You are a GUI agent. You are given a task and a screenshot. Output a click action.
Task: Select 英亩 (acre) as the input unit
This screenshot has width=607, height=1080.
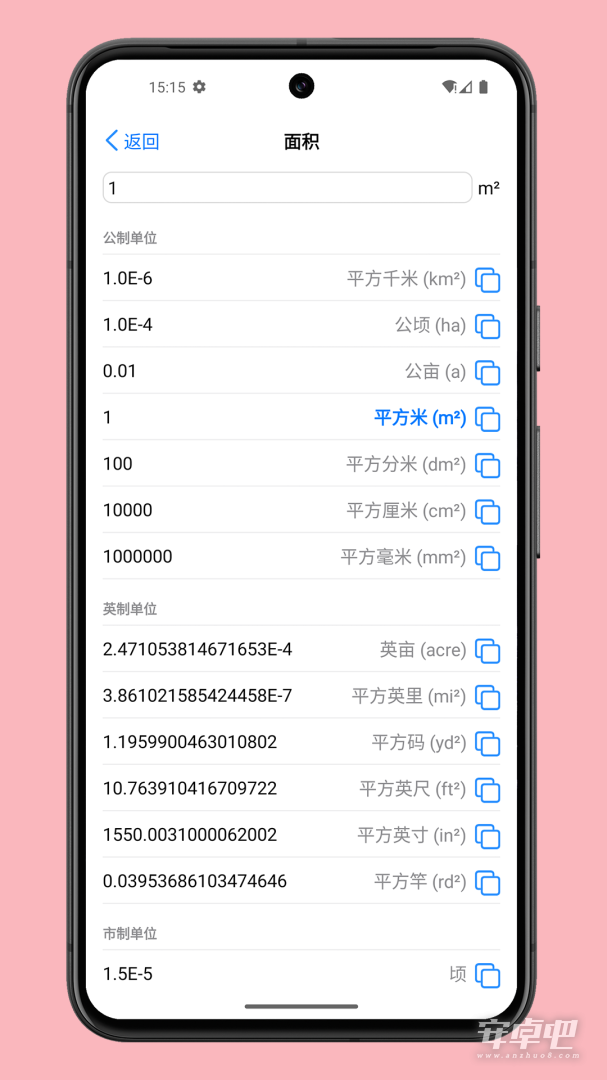point(423,650)
